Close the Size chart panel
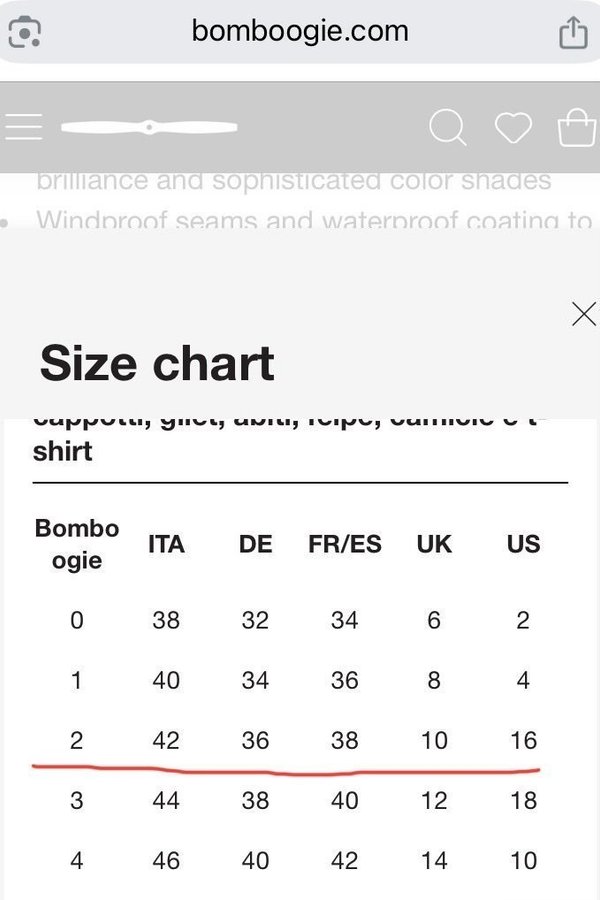Screen dimensions: 600x900 (x=583, y=315)
